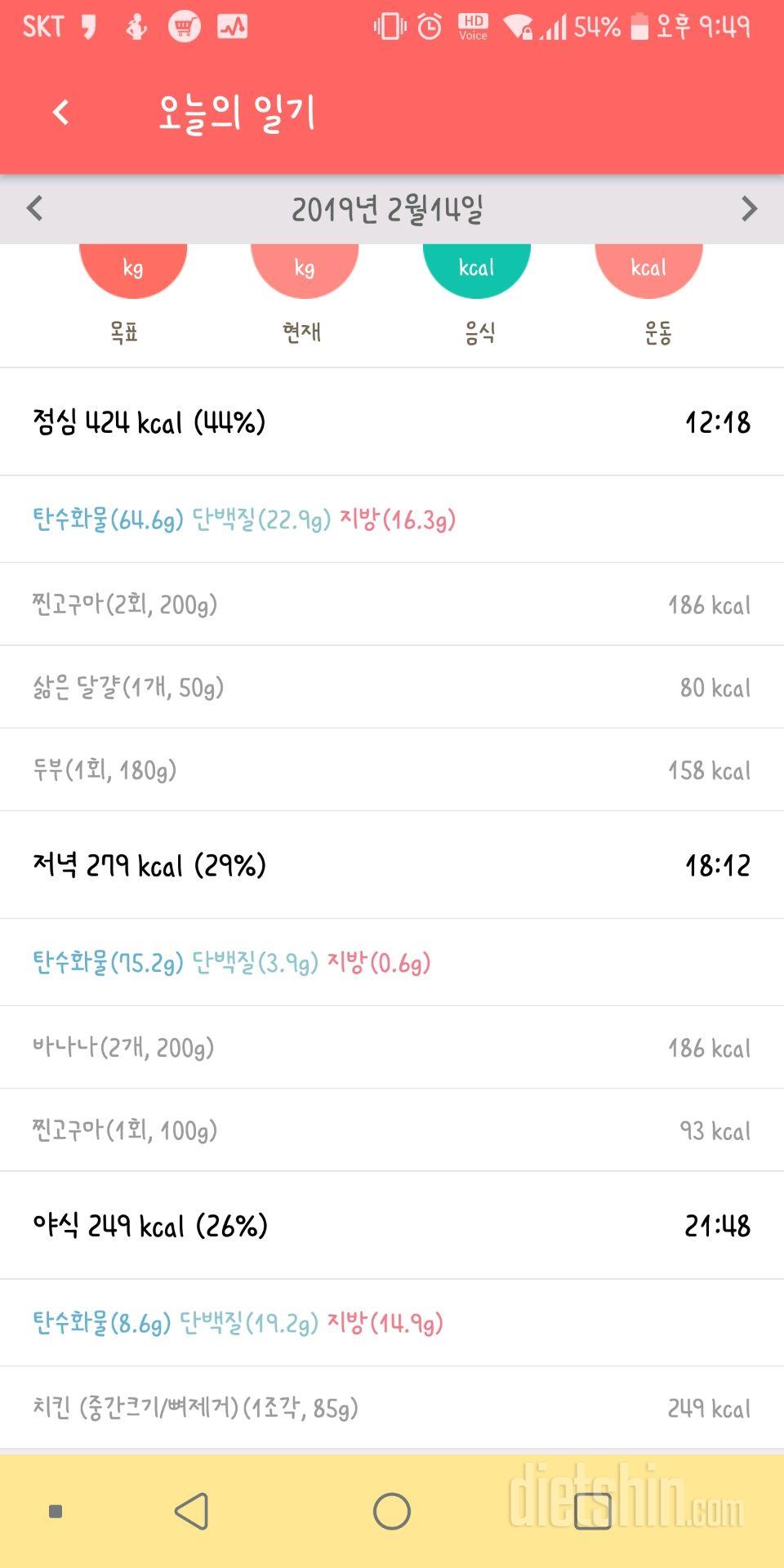Open the 점심 424 kcal meal entry

(x=392, y=422)
